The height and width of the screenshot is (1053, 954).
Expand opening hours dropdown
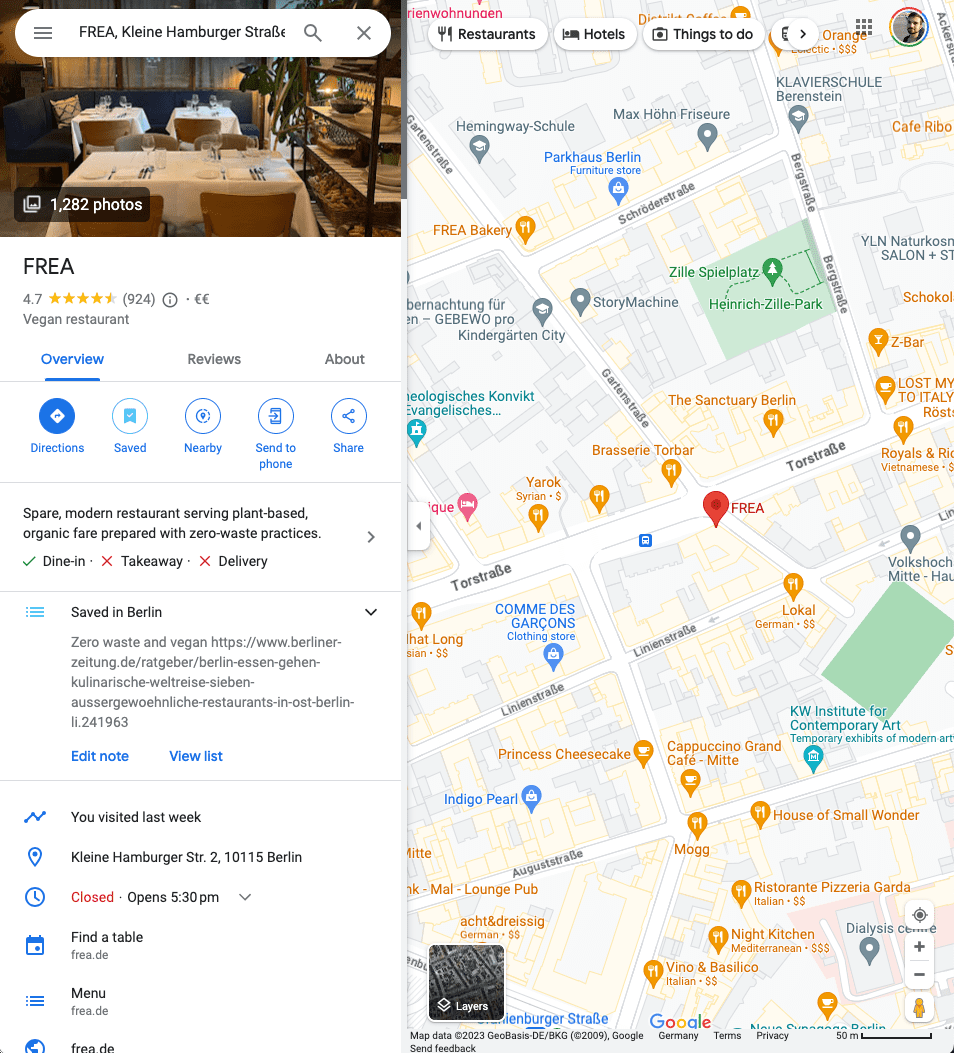[x=245, y=897]
